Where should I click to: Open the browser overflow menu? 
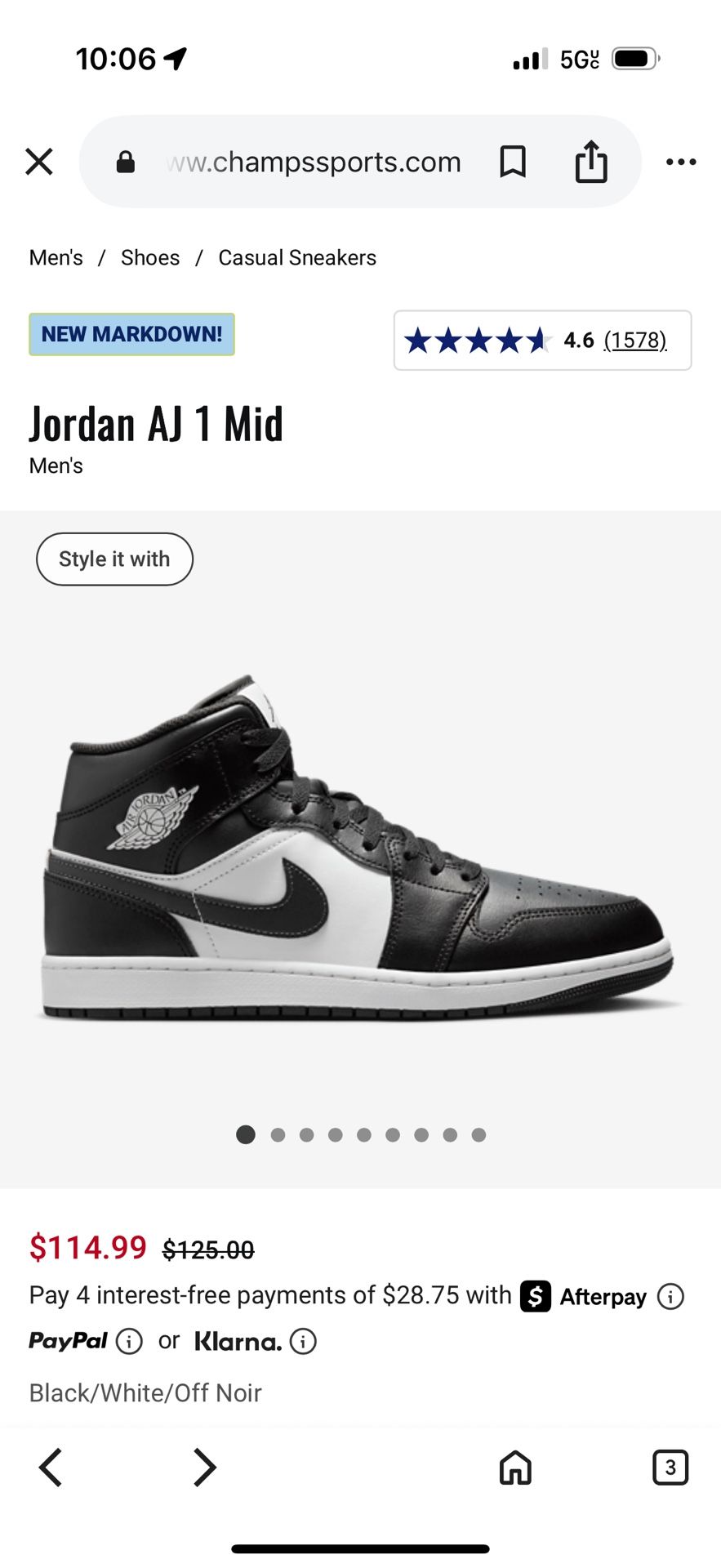pos(681,162)
